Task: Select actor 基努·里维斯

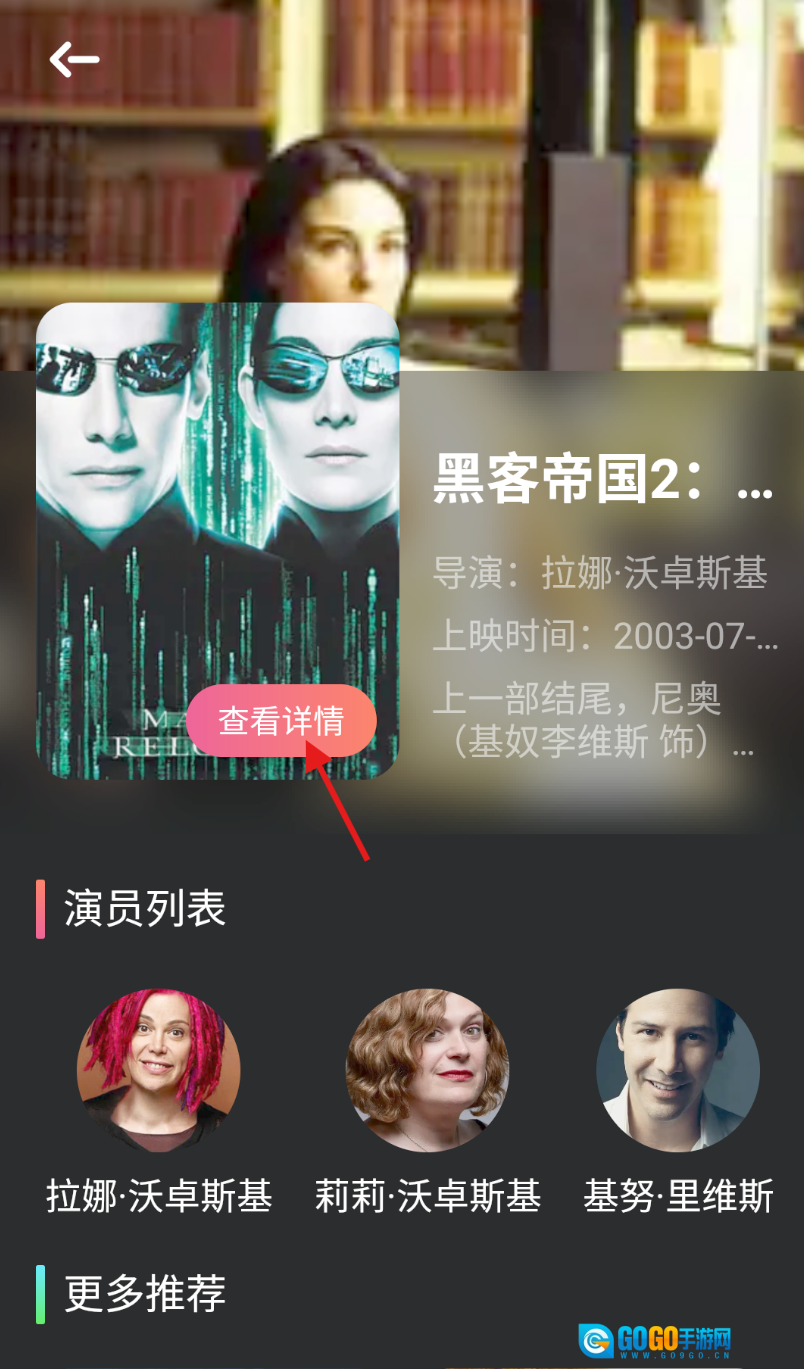Action: (678, 1070)
